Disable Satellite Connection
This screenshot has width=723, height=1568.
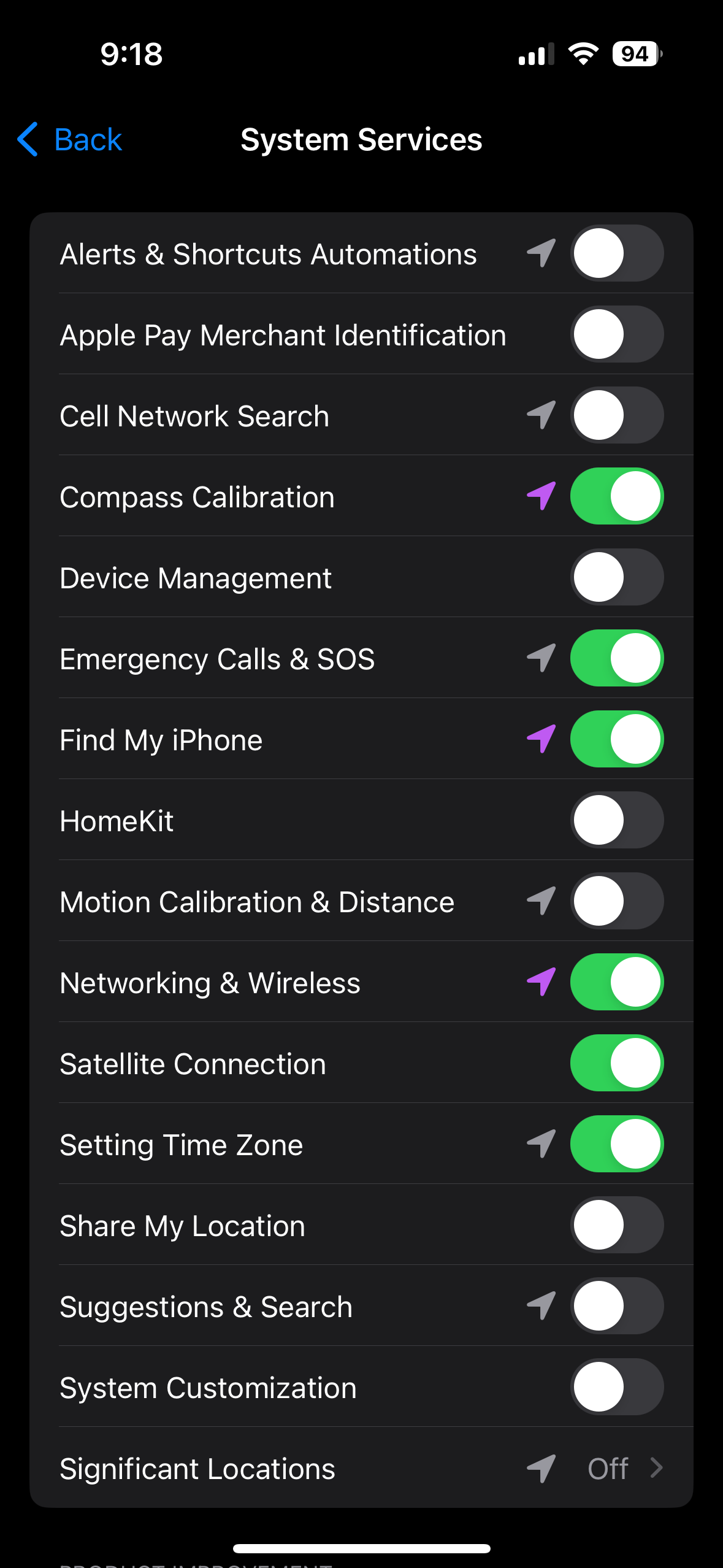617,1063
